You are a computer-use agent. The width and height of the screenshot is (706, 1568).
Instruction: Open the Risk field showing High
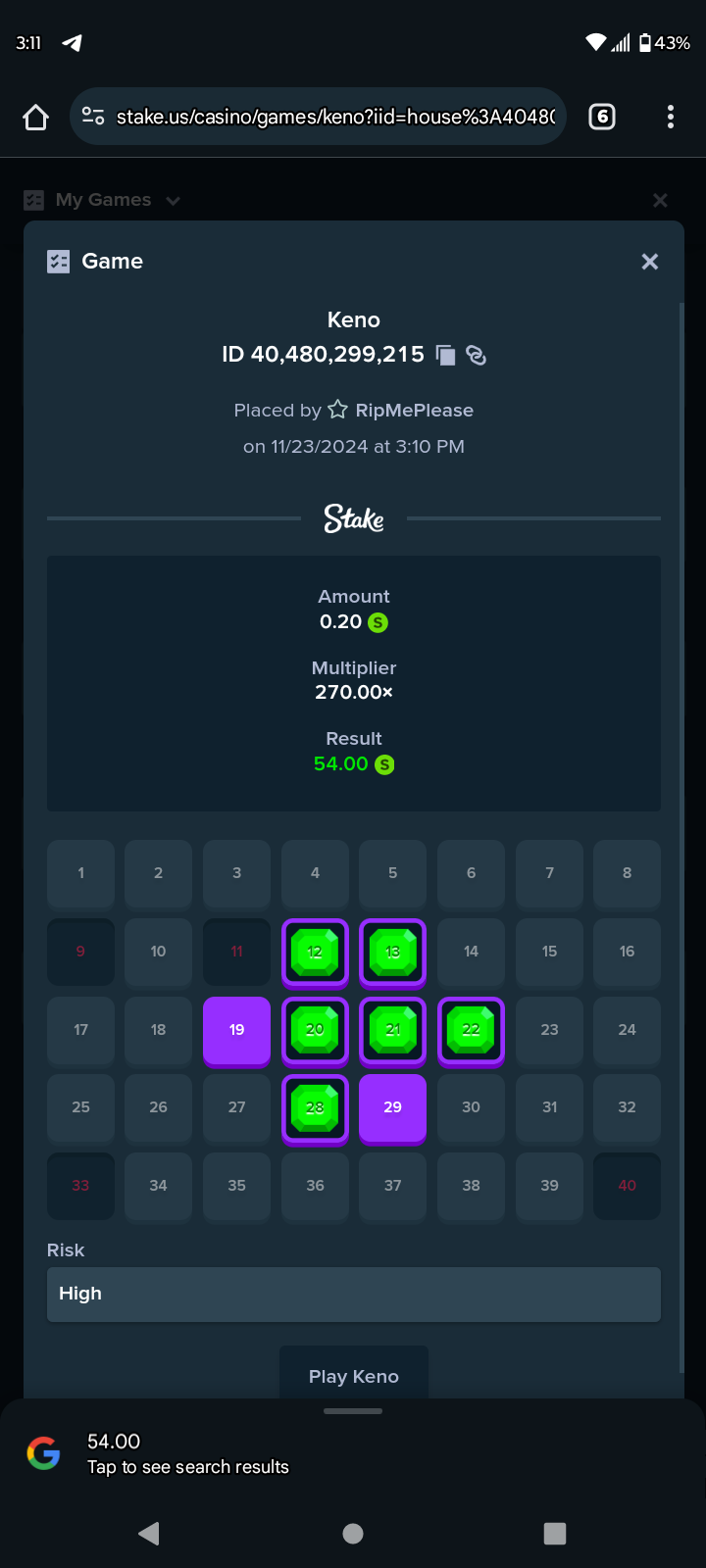point(354,1294)
